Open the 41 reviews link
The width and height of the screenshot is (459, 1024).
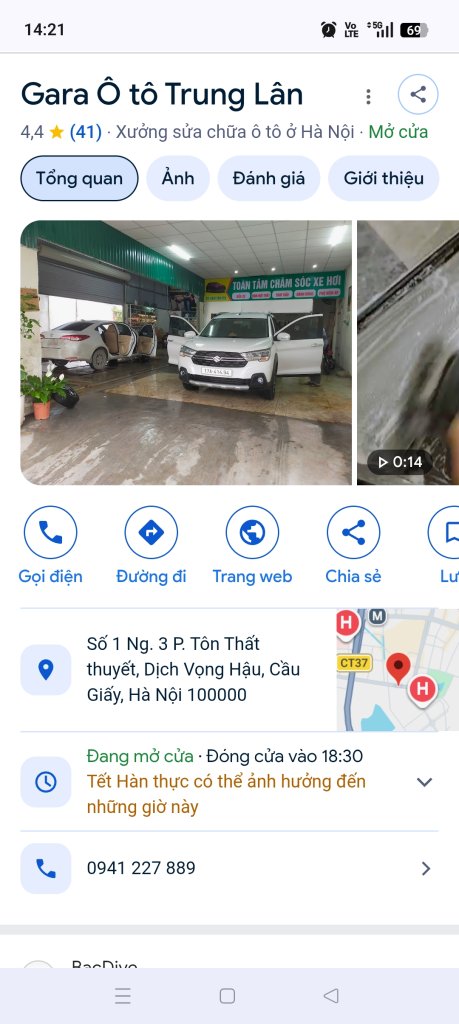point(86,132)
